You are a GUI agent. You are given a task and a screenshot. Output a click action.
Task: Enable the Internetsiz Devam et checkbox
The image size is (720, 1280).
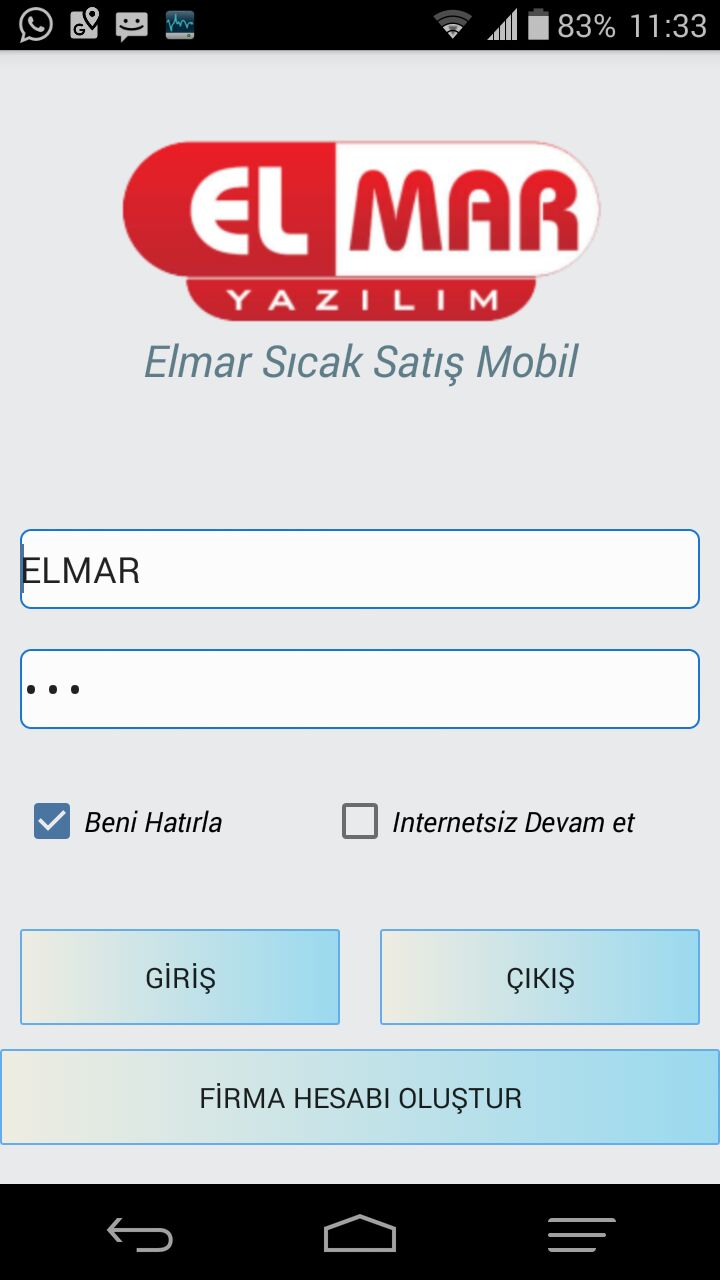point(360,822)
